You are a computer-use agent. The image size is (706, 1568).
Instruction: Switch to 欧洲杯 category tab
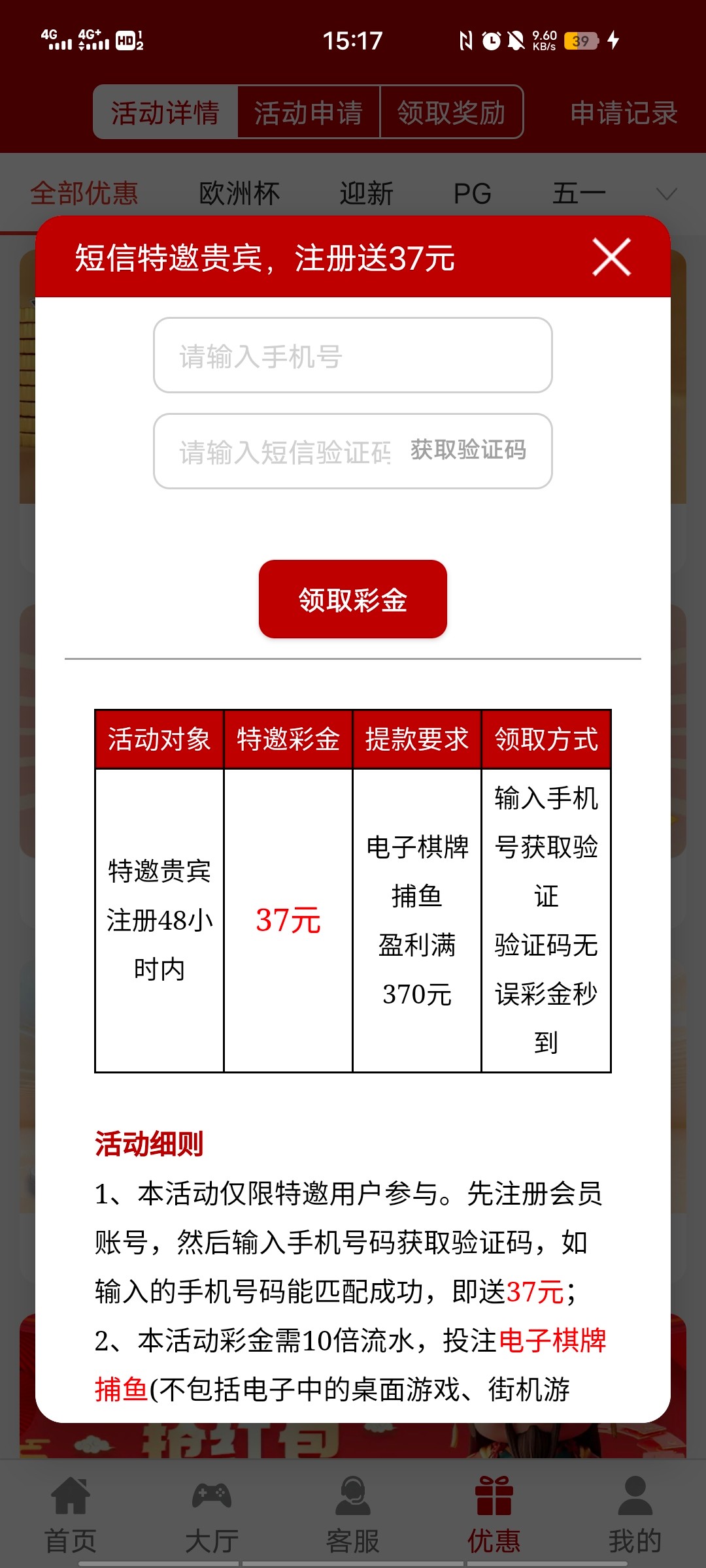pyautogui.click(x=239, y=193)
